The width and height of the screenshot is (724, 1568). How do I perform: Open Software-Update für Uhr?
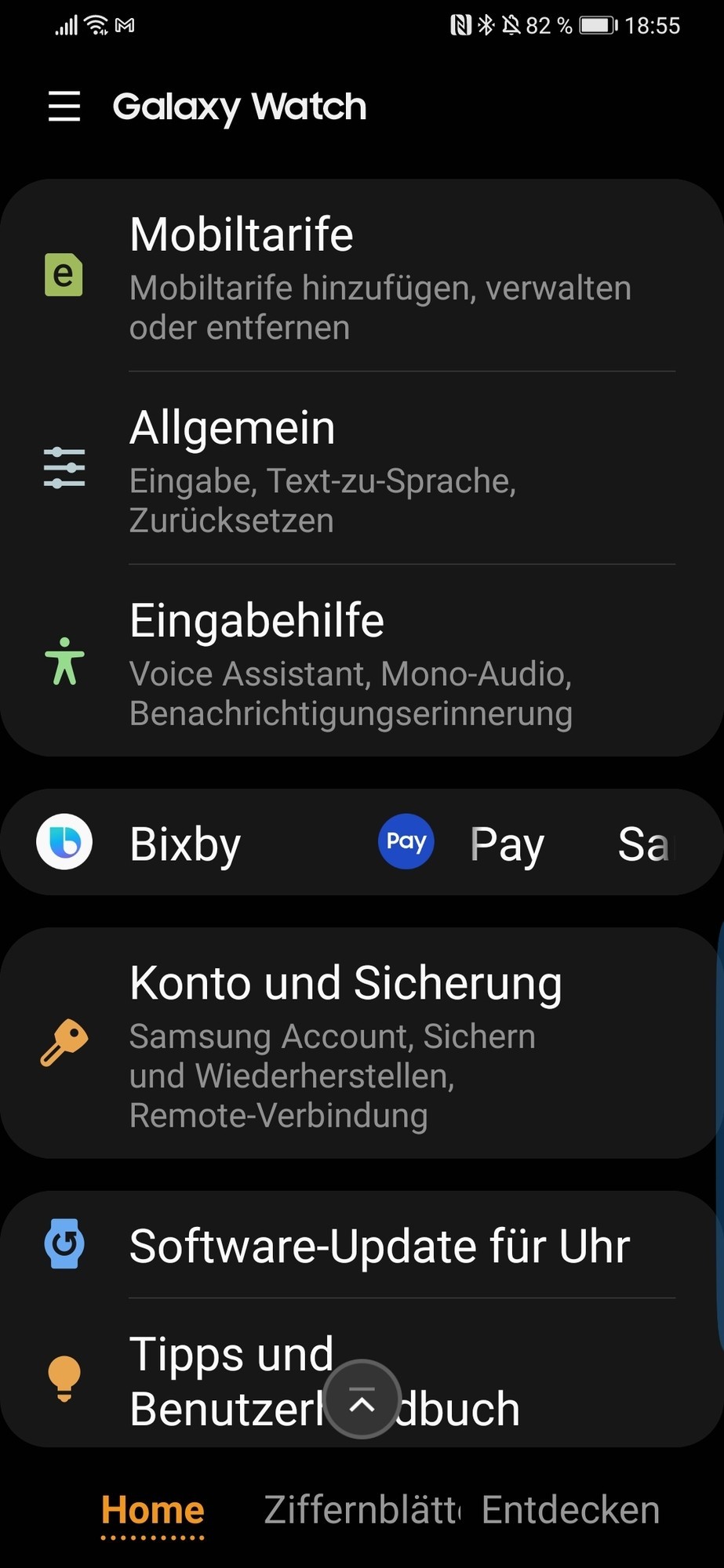tap(361, 1245)
